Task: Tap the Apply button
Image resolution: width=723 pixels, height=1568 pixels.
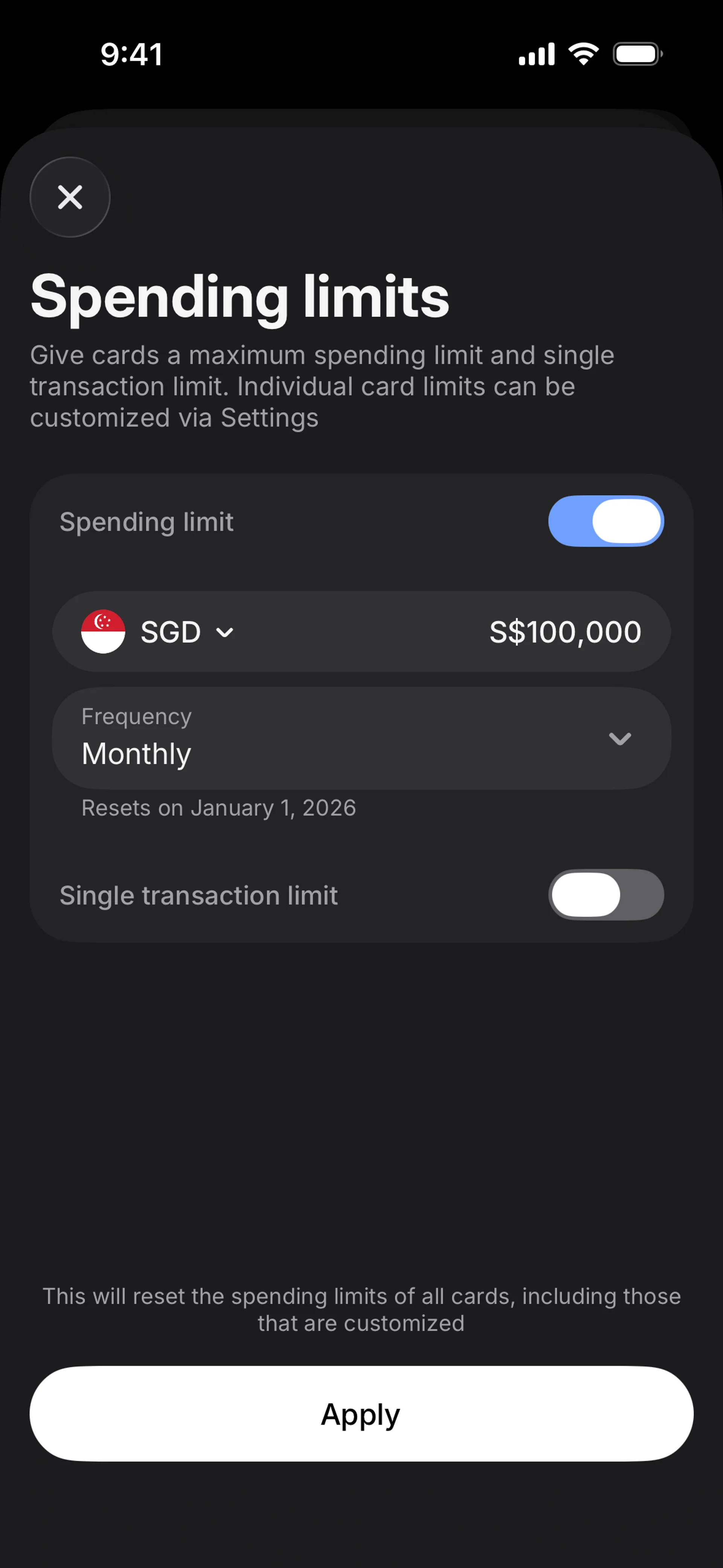Action: coord(361,1414)
